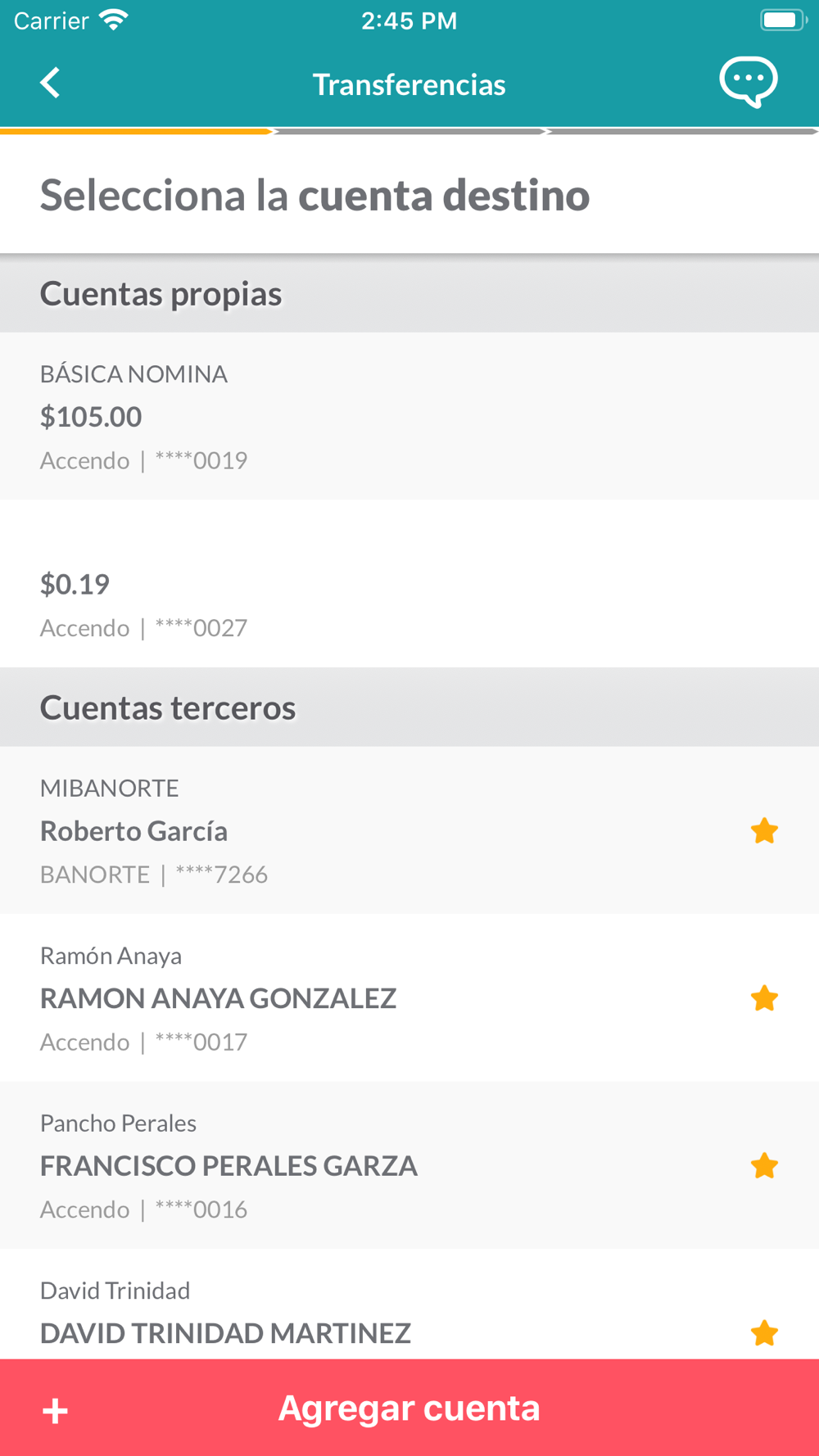This screenshot has height=1456, width=819.
Task: Toggle favorite star for RAMON ANAYA GONZALEZ
Action: click(x=764, y=998)
